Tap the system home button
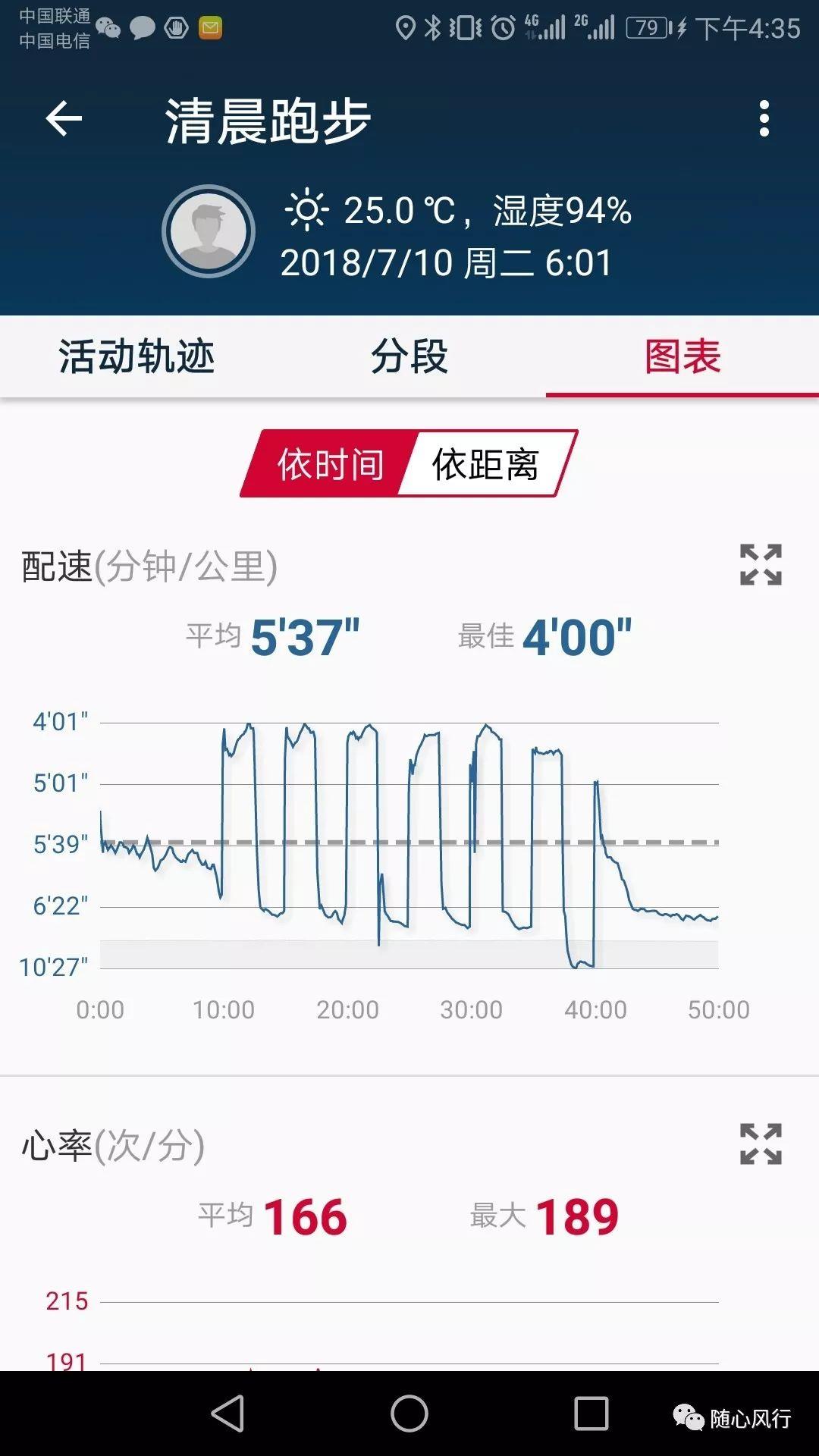The width and height of the screenshot is (819, 1456). (x=409, y=1414)
